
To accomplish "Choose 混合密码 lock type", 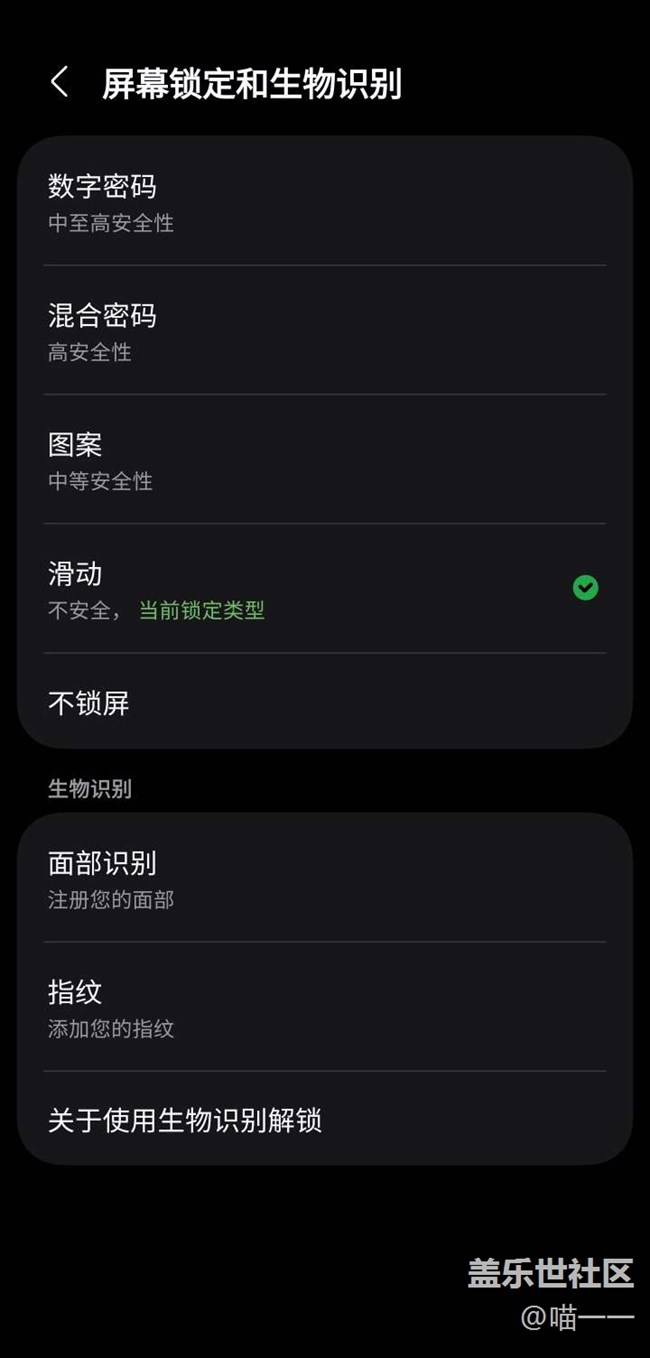I will pos(324,332).
